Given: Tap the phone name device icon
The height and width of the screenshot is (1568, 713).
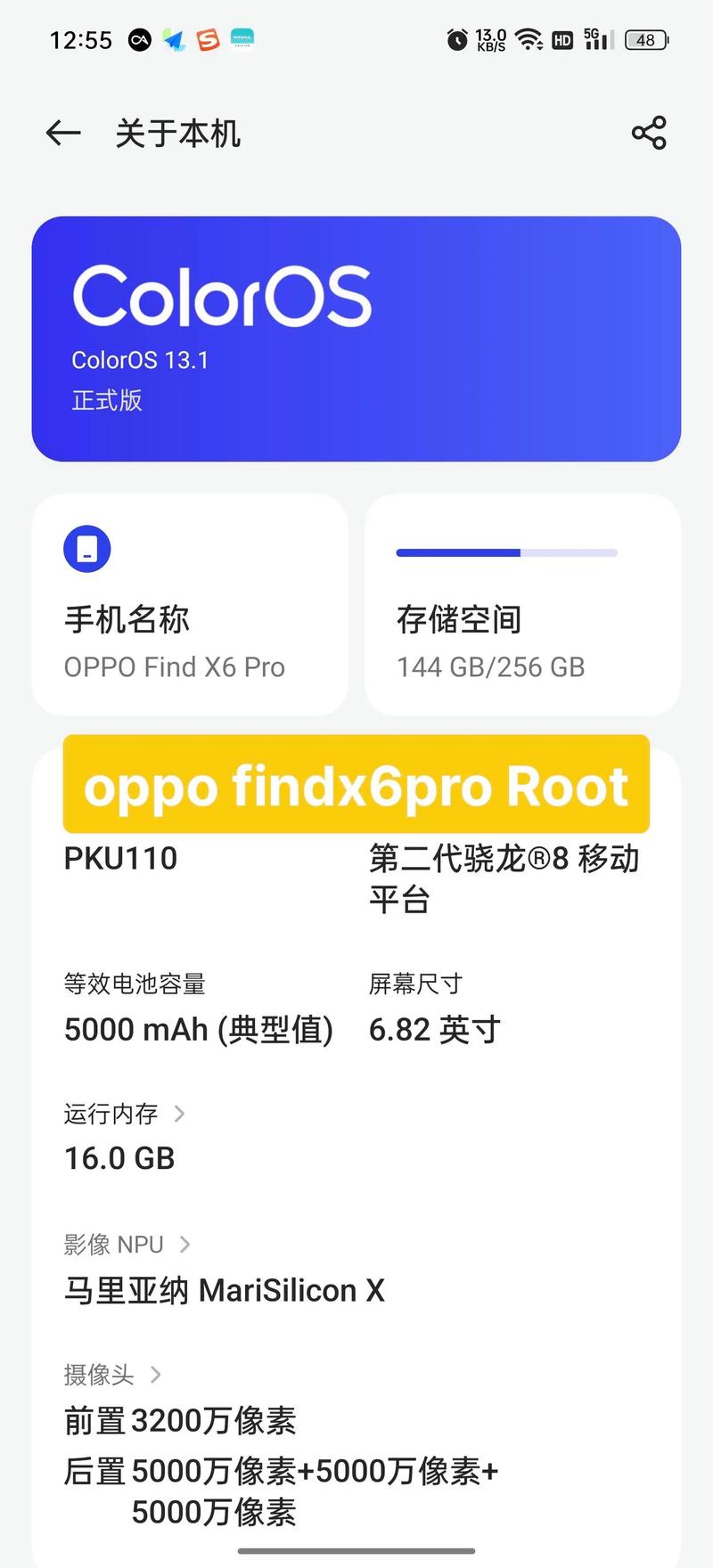Looking at the screenshot, I should click(86, 548).
